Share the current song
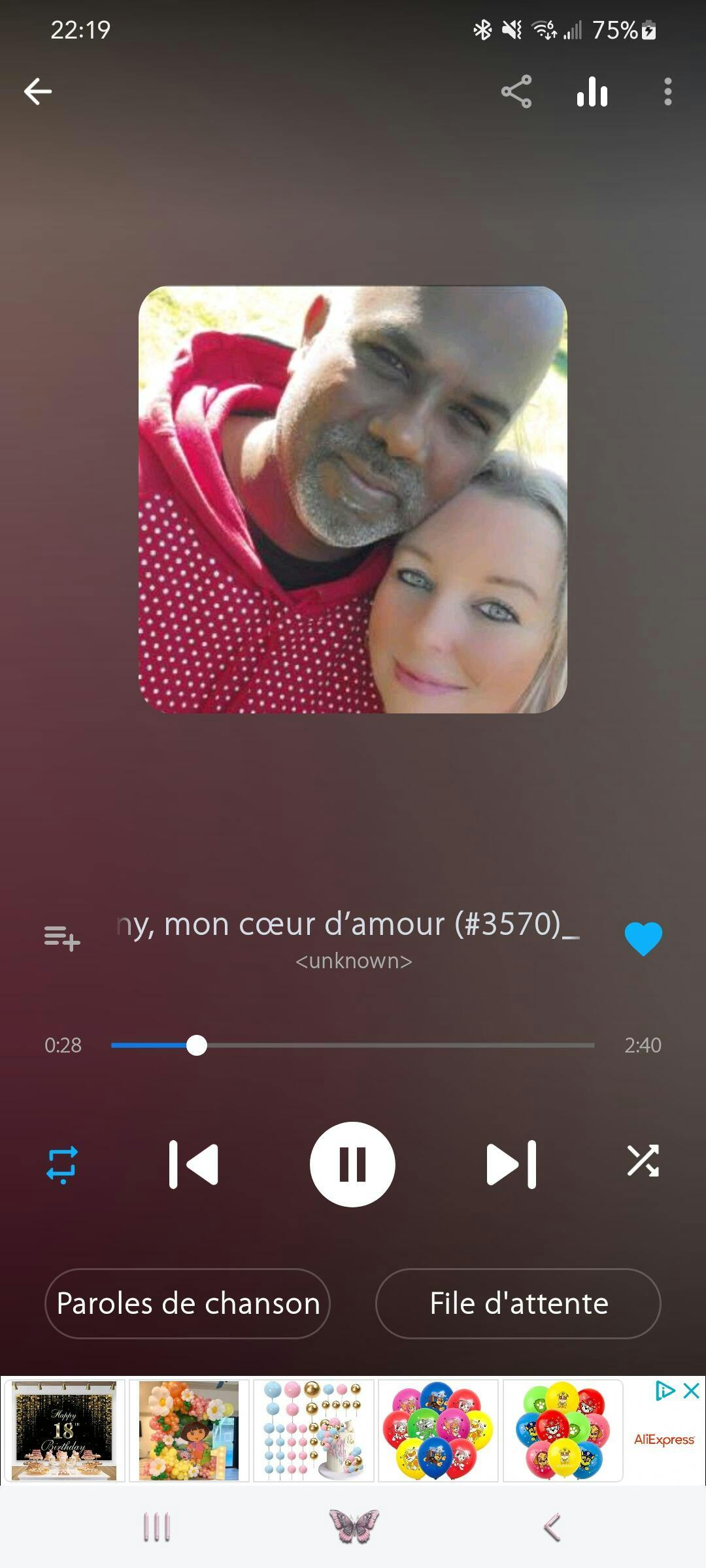The image size is (706, 1568). tap(516, 91)
